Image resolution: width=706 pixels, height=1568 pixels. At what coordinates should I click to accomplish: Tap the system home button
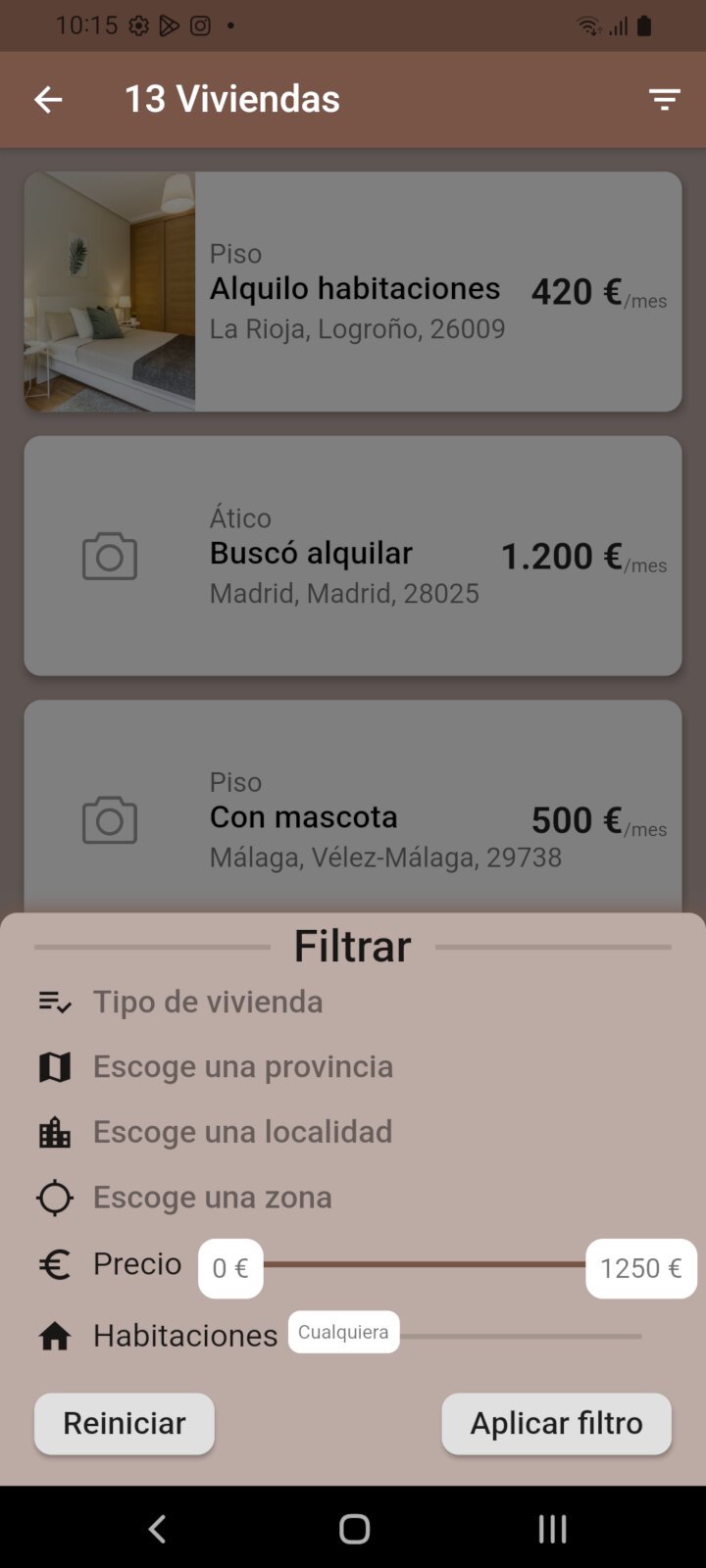(354, 1528)
